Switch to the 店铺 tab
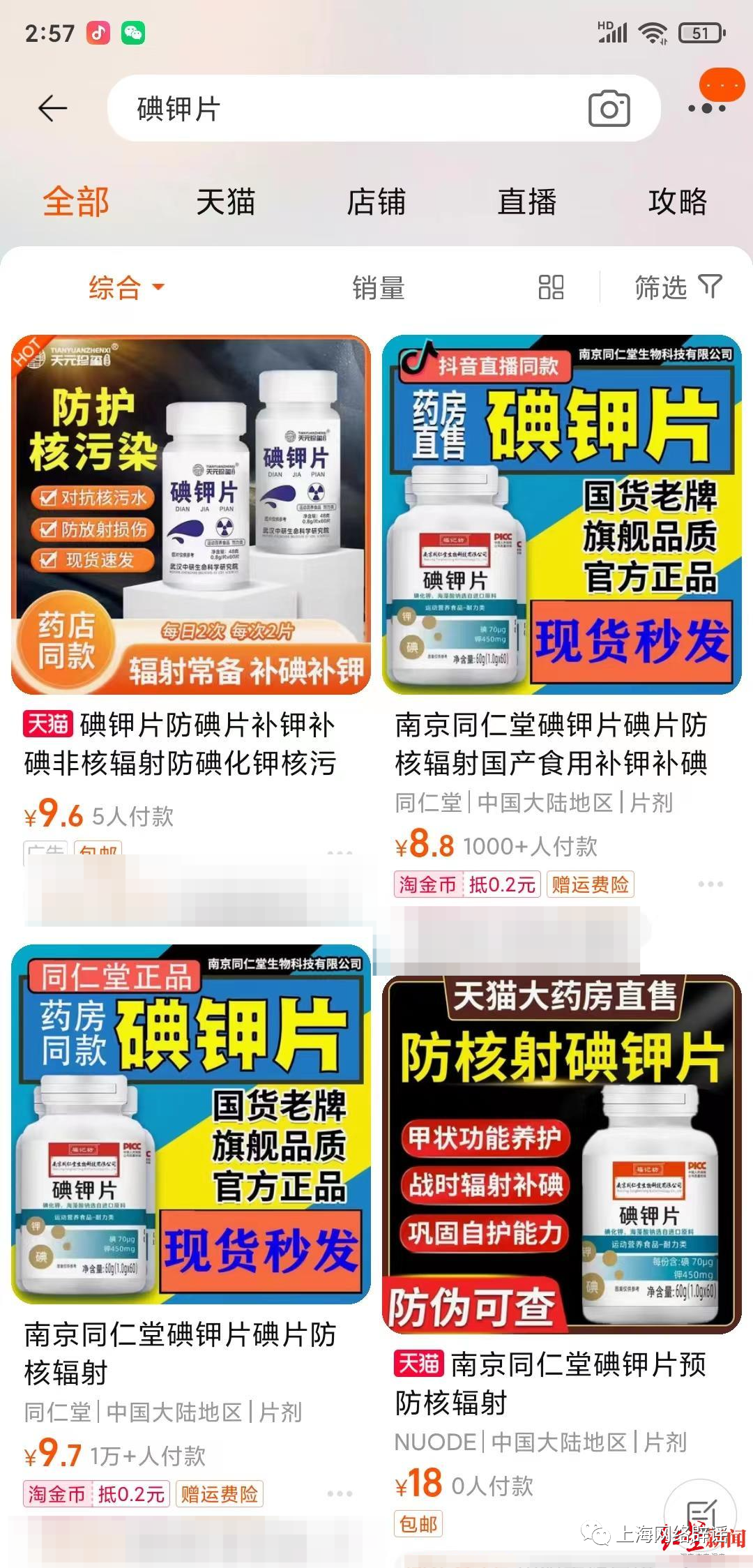This screenshot has width=753, height=1568. (x=376, y=202)
